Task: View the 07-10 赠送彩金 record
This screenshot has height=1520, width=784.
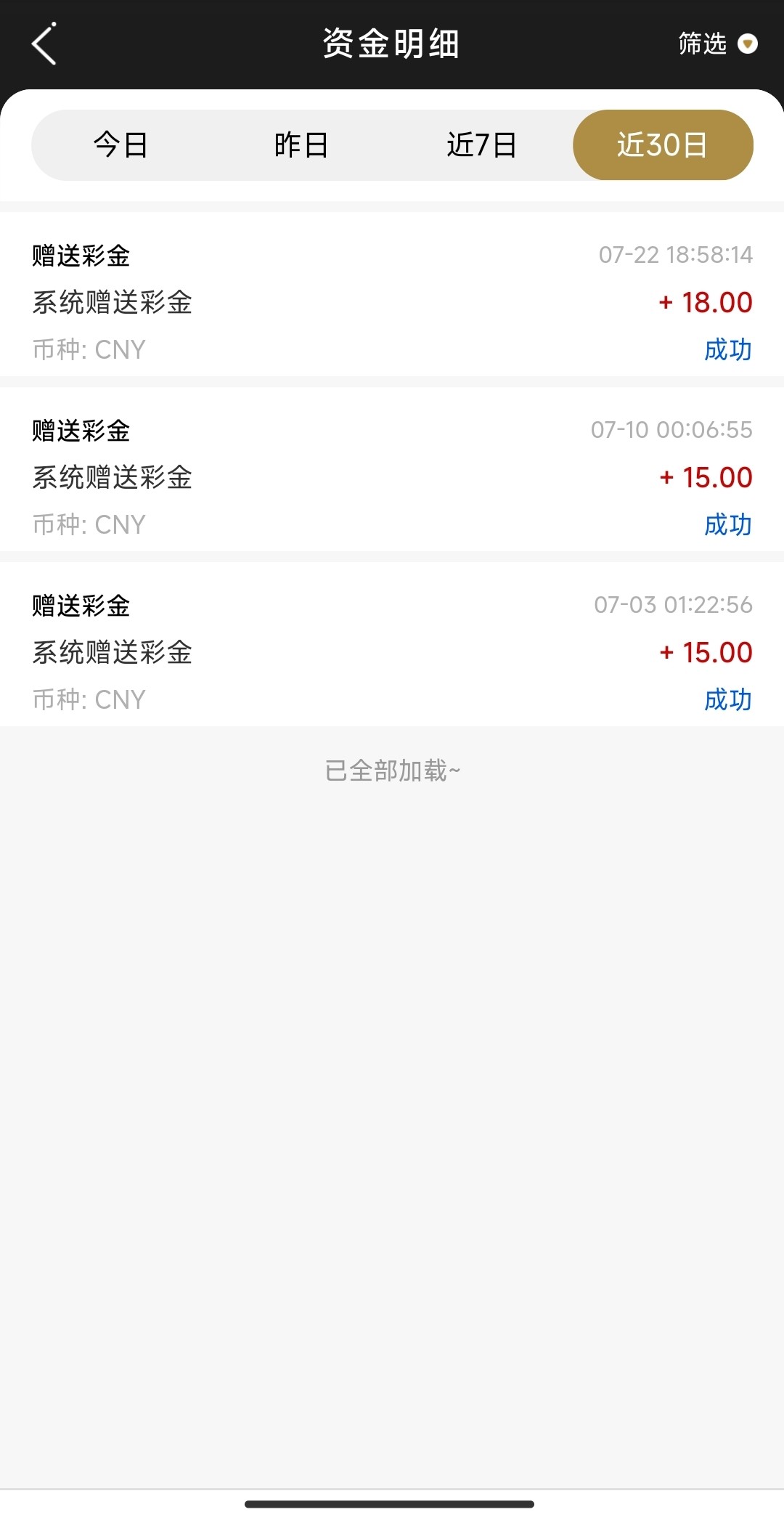Action: [392, 476]
